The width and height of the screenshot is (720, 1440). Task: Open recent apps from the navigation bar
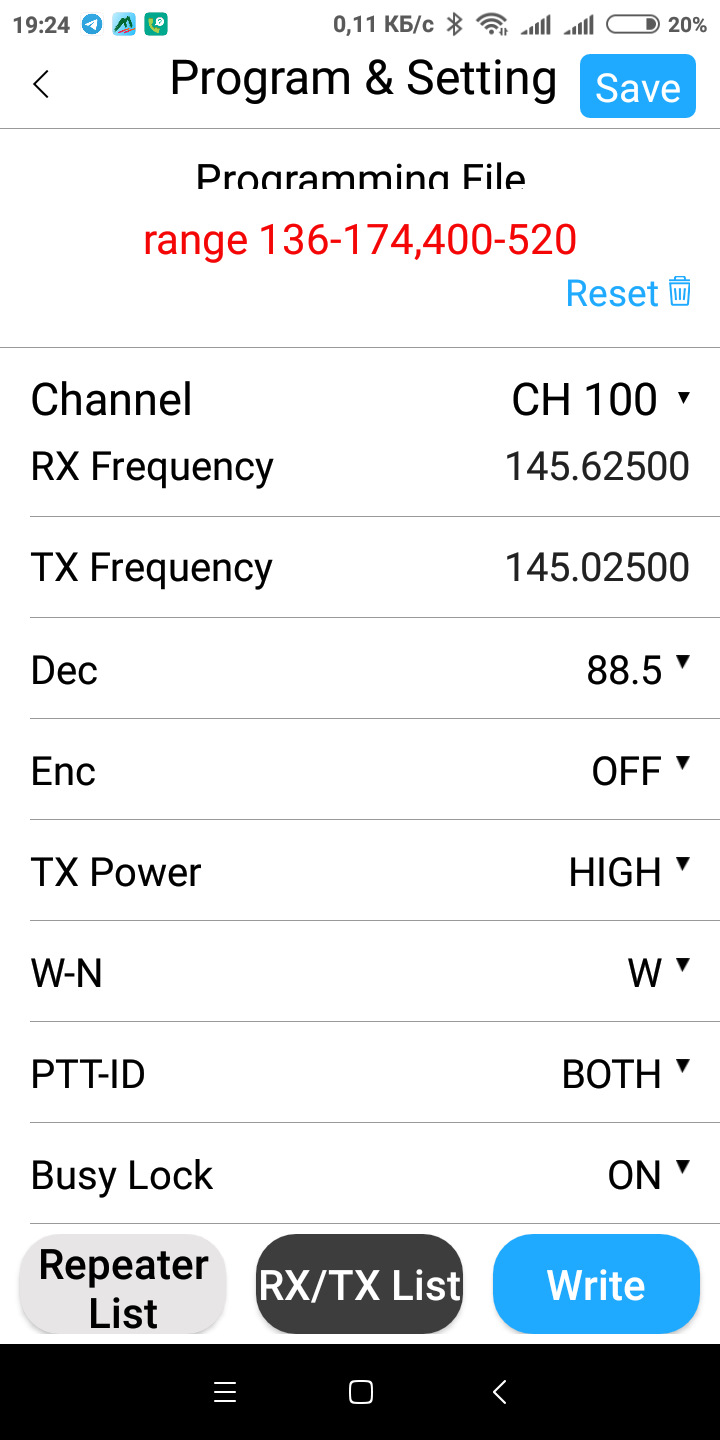[x=225, y=1392]
